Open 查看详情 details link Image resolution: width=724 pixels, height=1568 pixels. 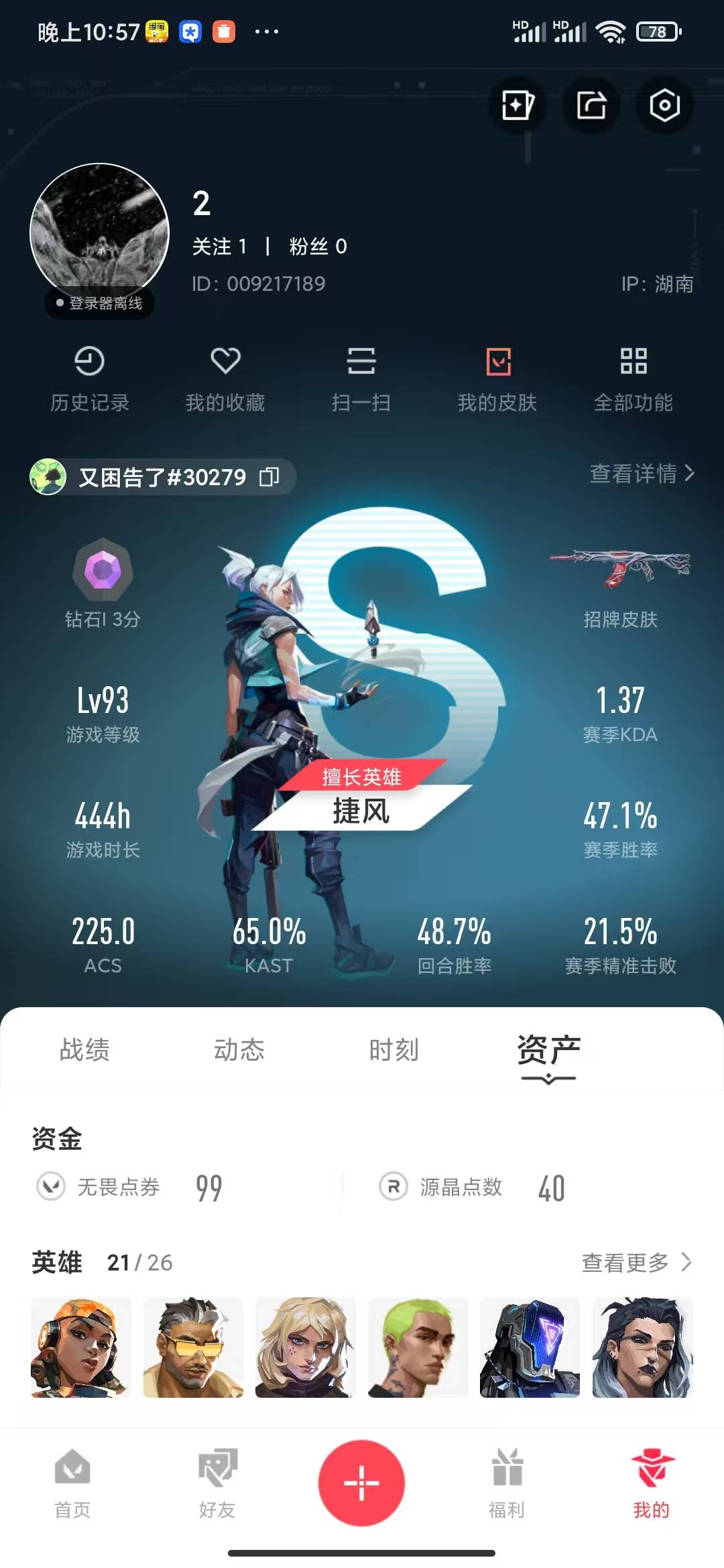point(642,474)
